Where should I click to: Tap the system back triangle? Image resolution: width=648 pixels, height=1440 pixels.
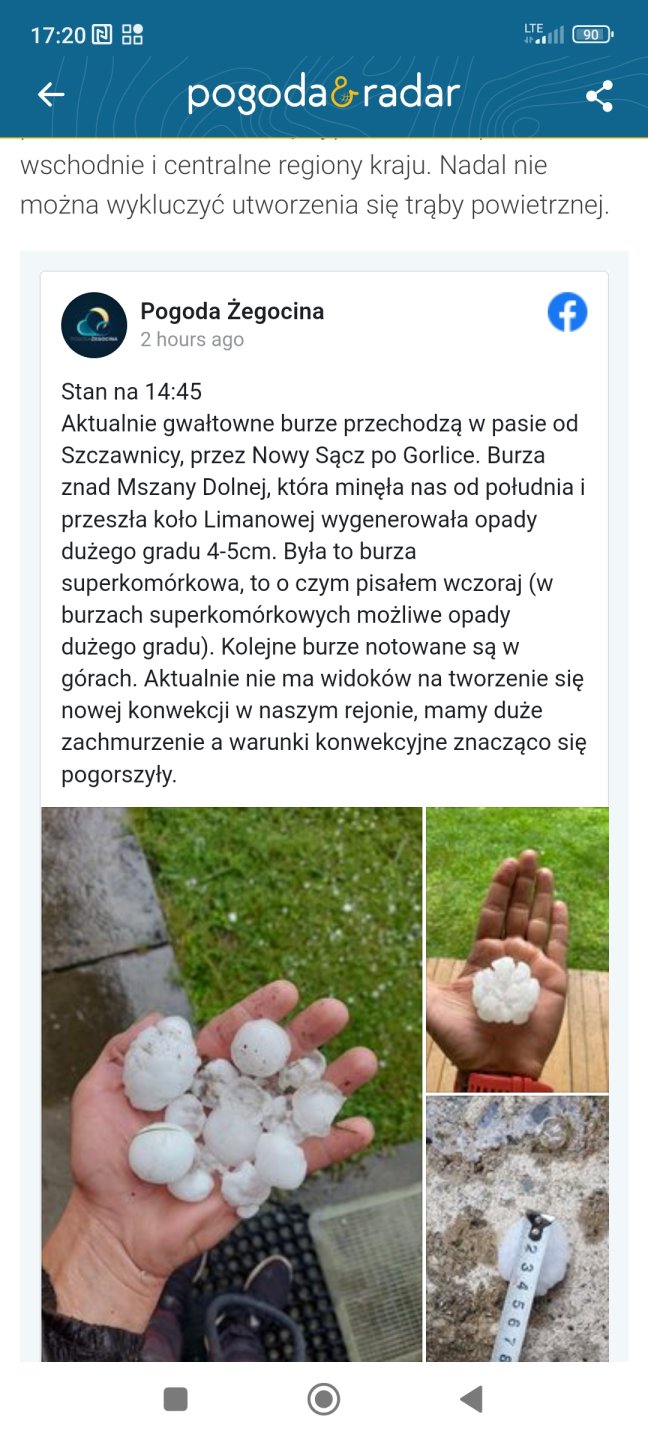tap(471, 1399)
